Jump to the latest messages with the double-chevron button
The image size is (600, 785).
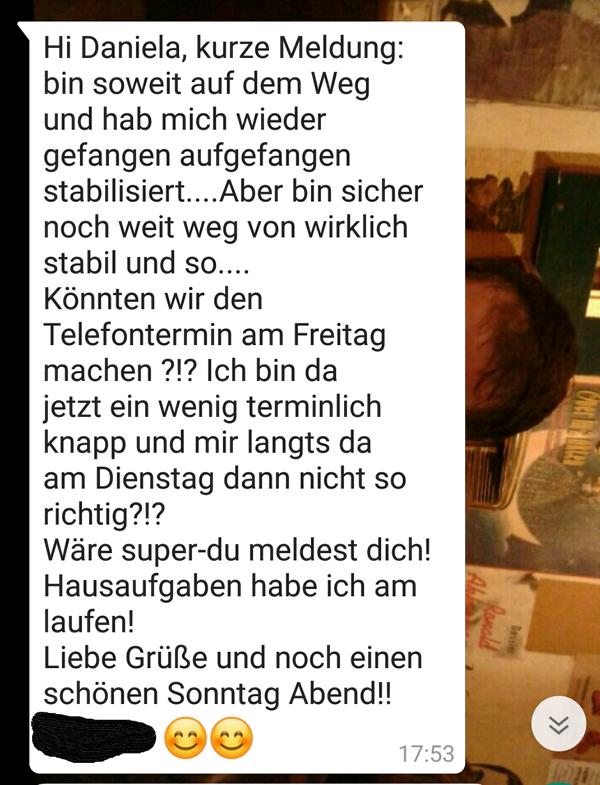coord(558,725)
